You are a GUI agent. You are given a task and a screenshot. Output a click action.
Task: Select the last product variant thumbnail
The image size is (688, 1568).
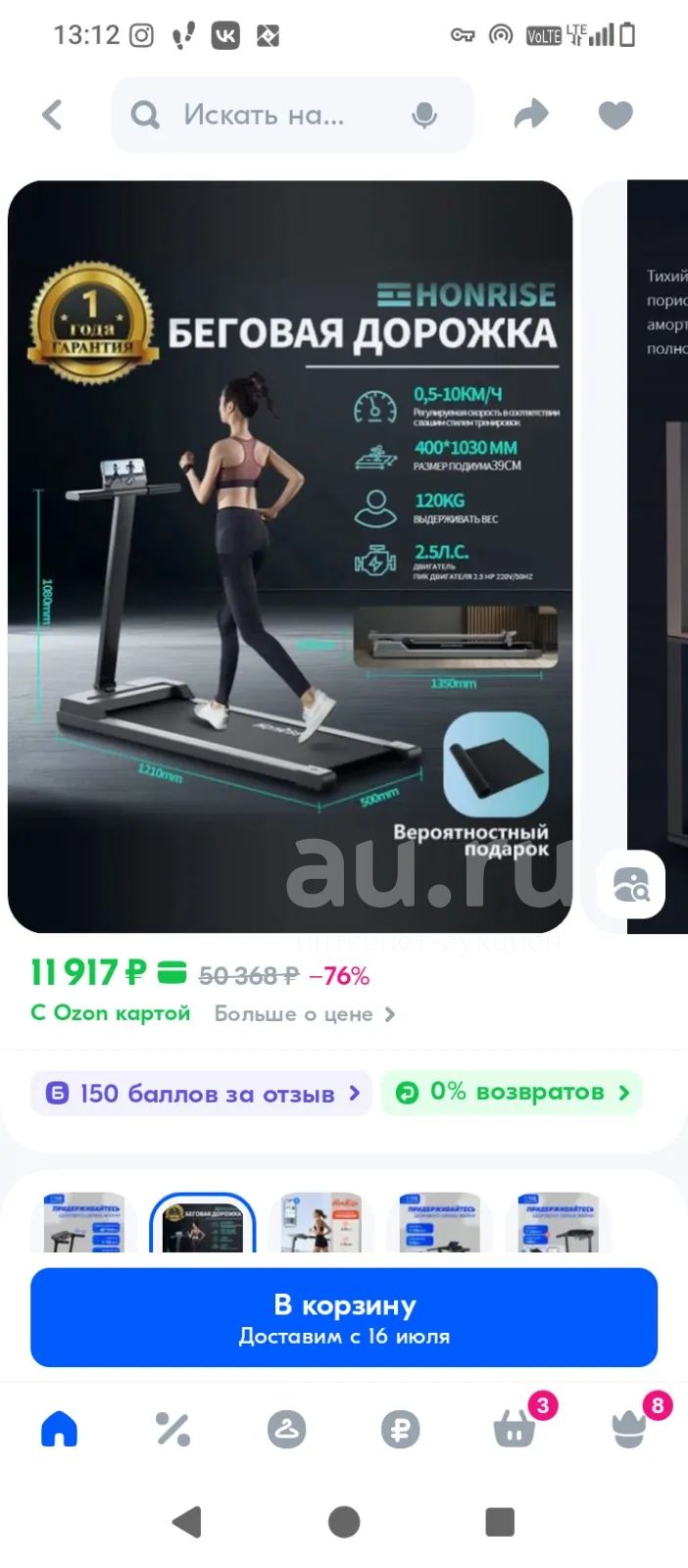[559, 1222]
